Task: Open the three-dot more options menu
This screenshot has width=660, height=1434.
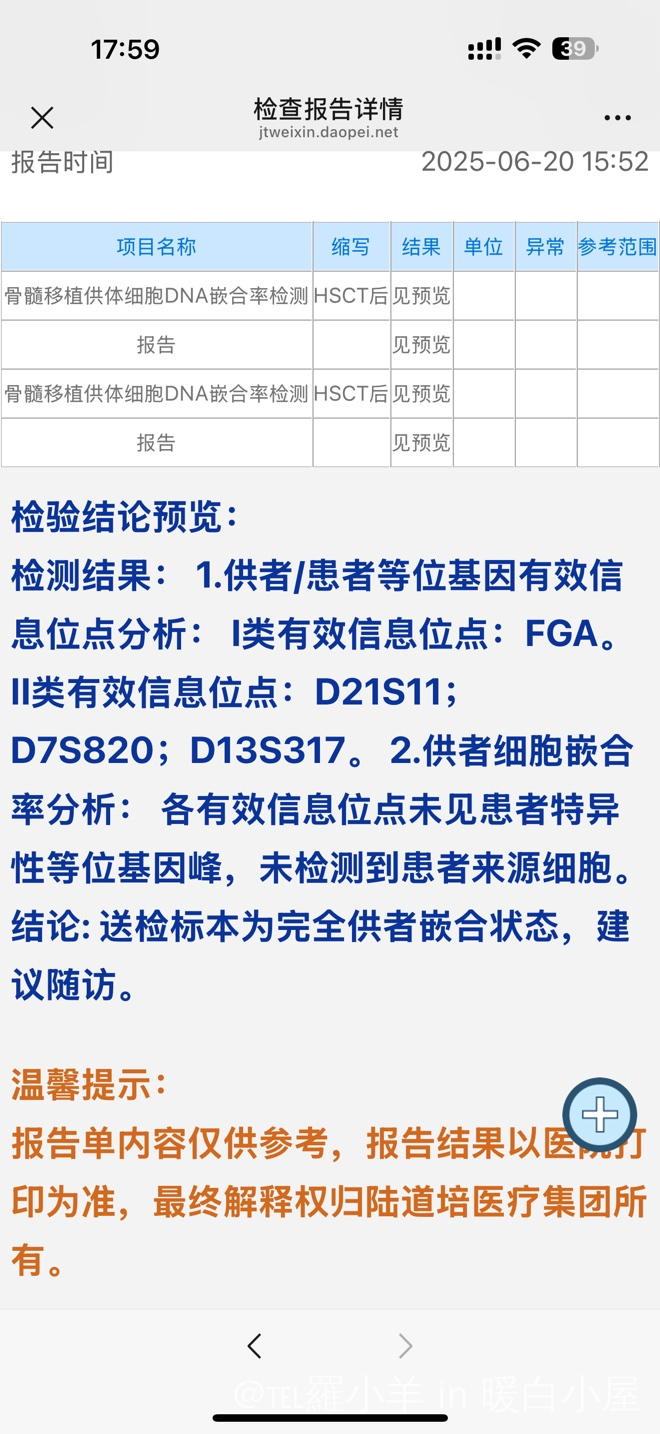Action: click(x=618, y=118)
